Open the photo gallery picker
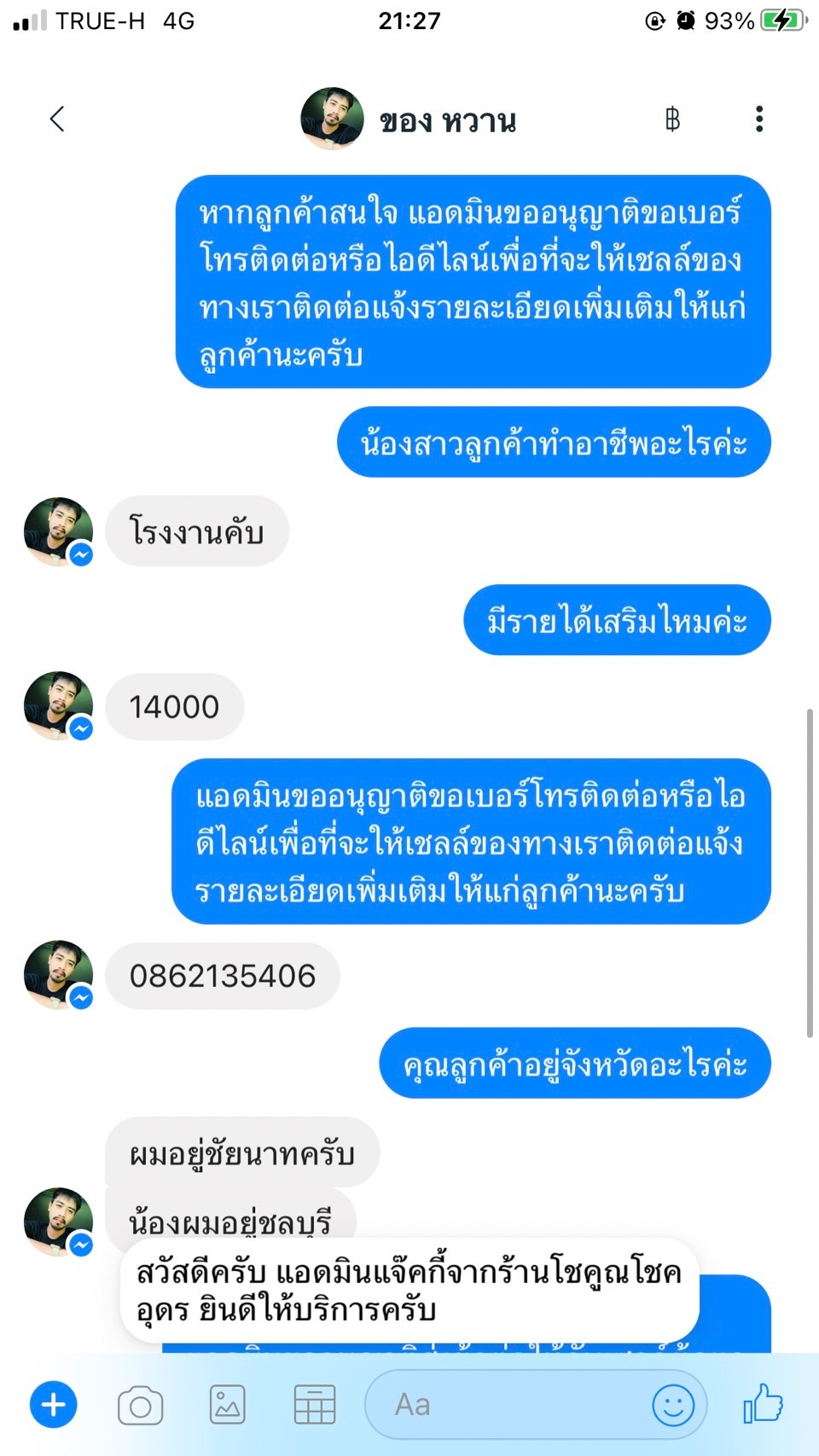 click(228, 1405)
